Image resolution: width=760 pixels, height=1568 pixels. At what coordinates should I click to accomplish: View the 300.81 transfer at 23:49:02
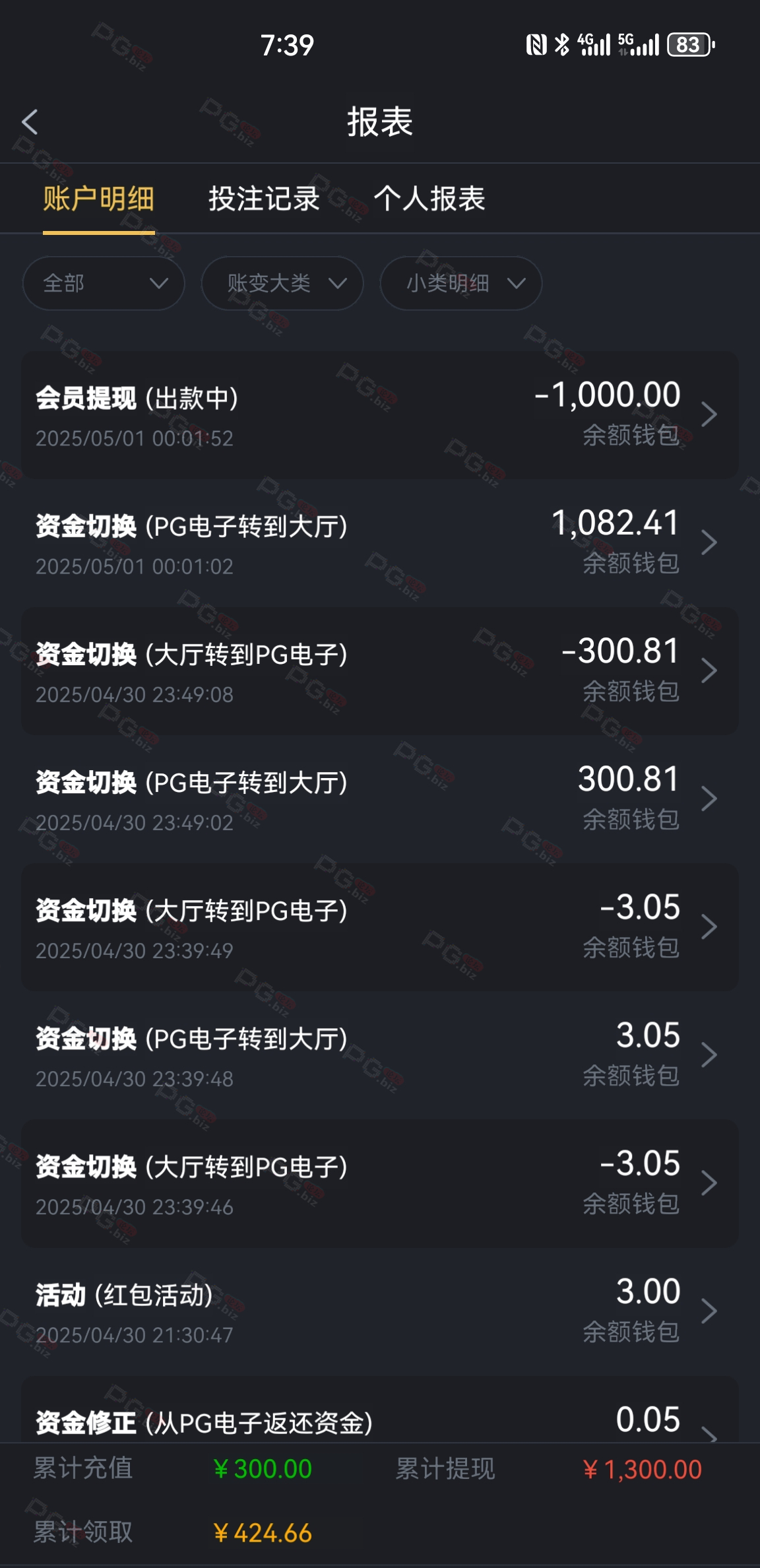point(380,799)
